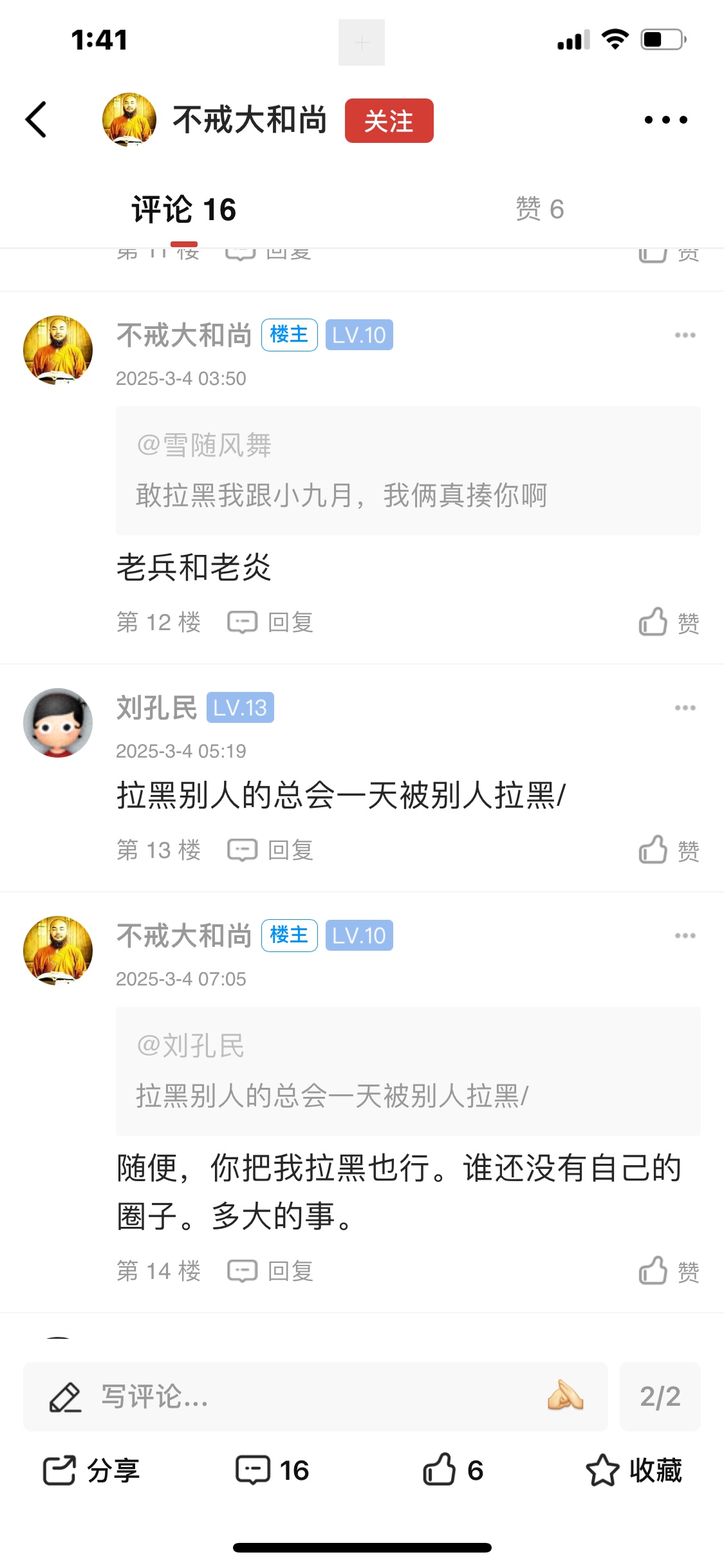This screenshot has height=1568, width=724.
Task: Add post to 收藏 favorites
Action: [x=634, y=1471]
